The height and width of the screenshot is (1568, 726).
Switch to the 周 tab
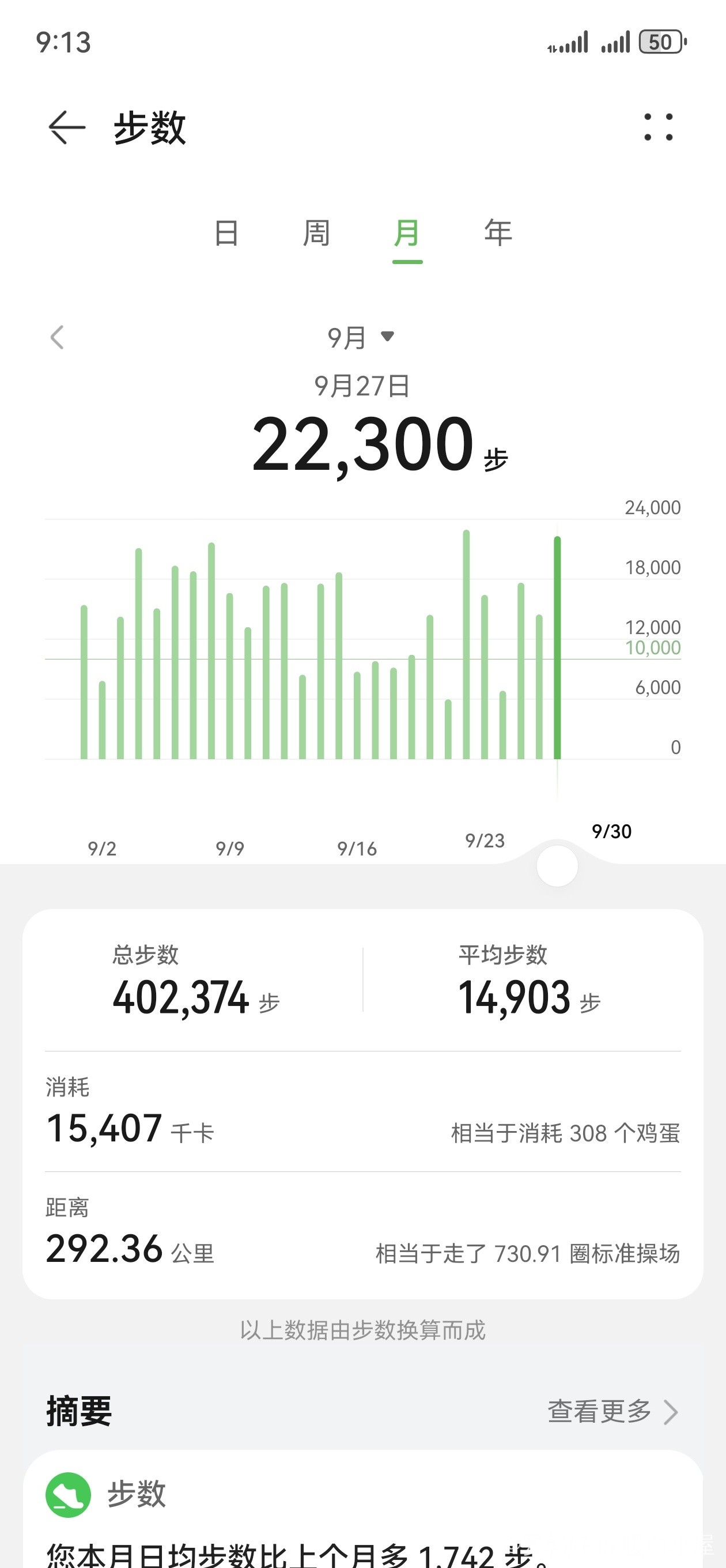(316, 233)
